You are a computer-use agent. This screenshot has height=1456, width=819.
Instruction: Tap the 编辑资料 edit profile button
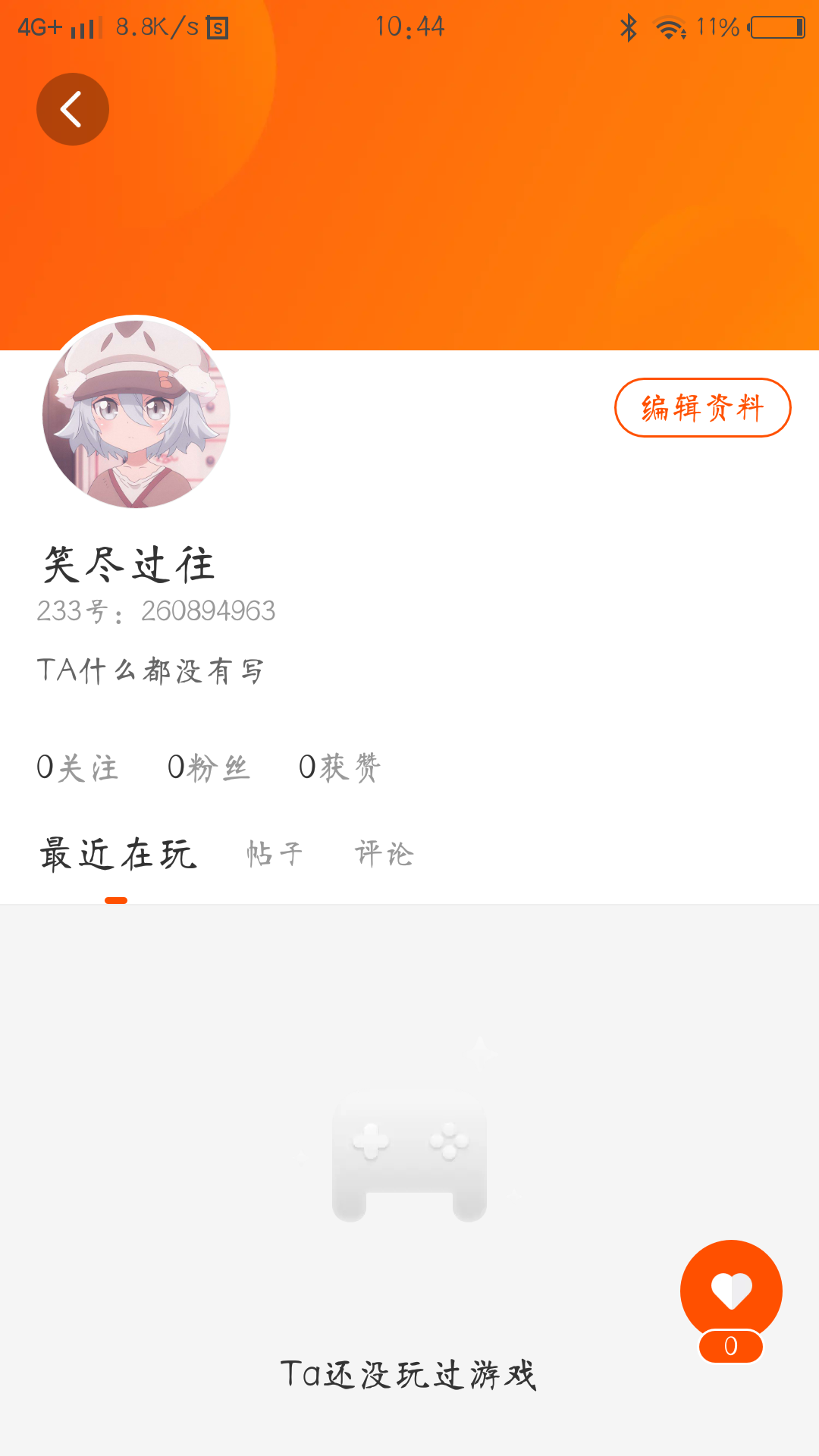[702, 408]
